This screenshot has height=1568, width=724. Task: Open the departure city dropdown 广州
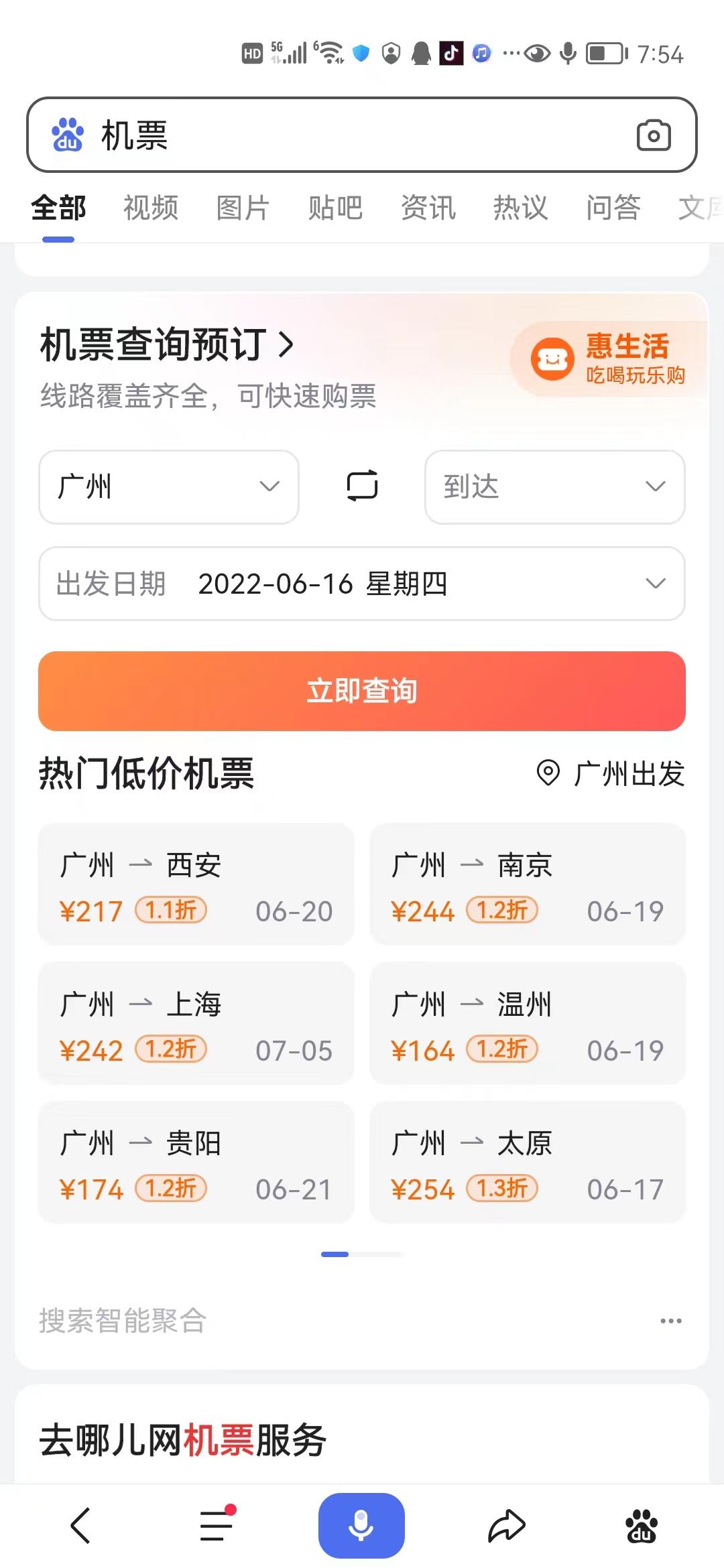pyautogui.click(x=169, y=487)
